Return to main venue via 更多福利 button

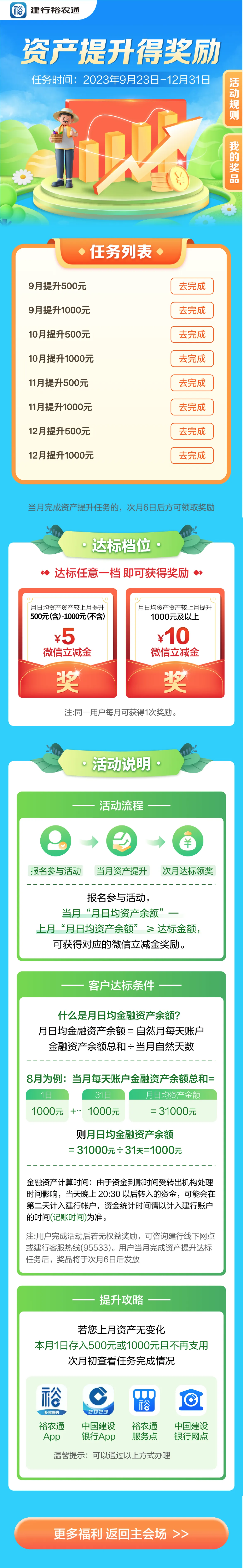[121, 1533]
